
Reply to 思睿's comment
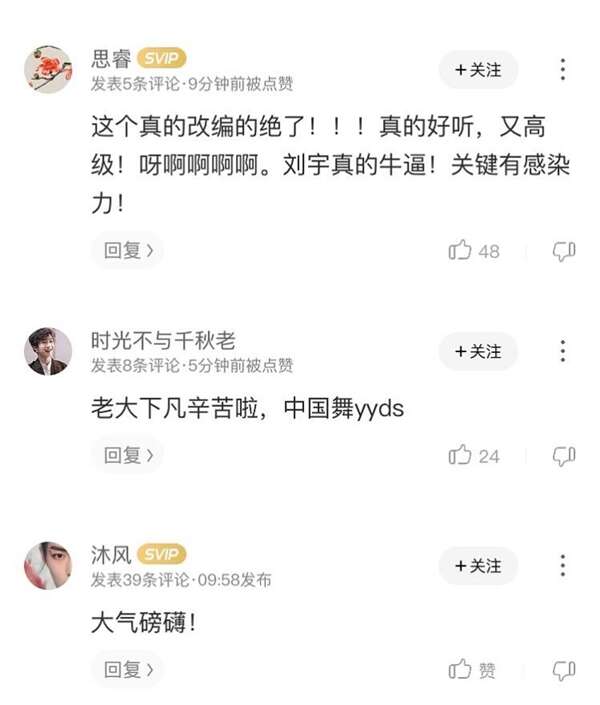(128, 251)
